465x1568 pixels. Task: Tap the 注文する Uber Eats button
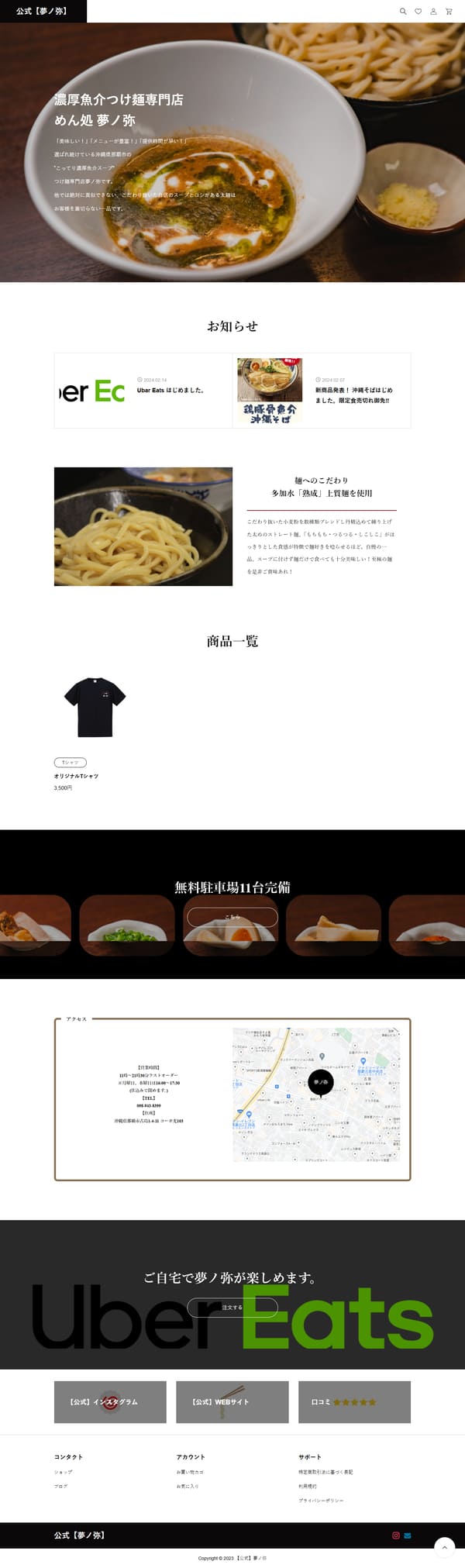(232, 1307)
